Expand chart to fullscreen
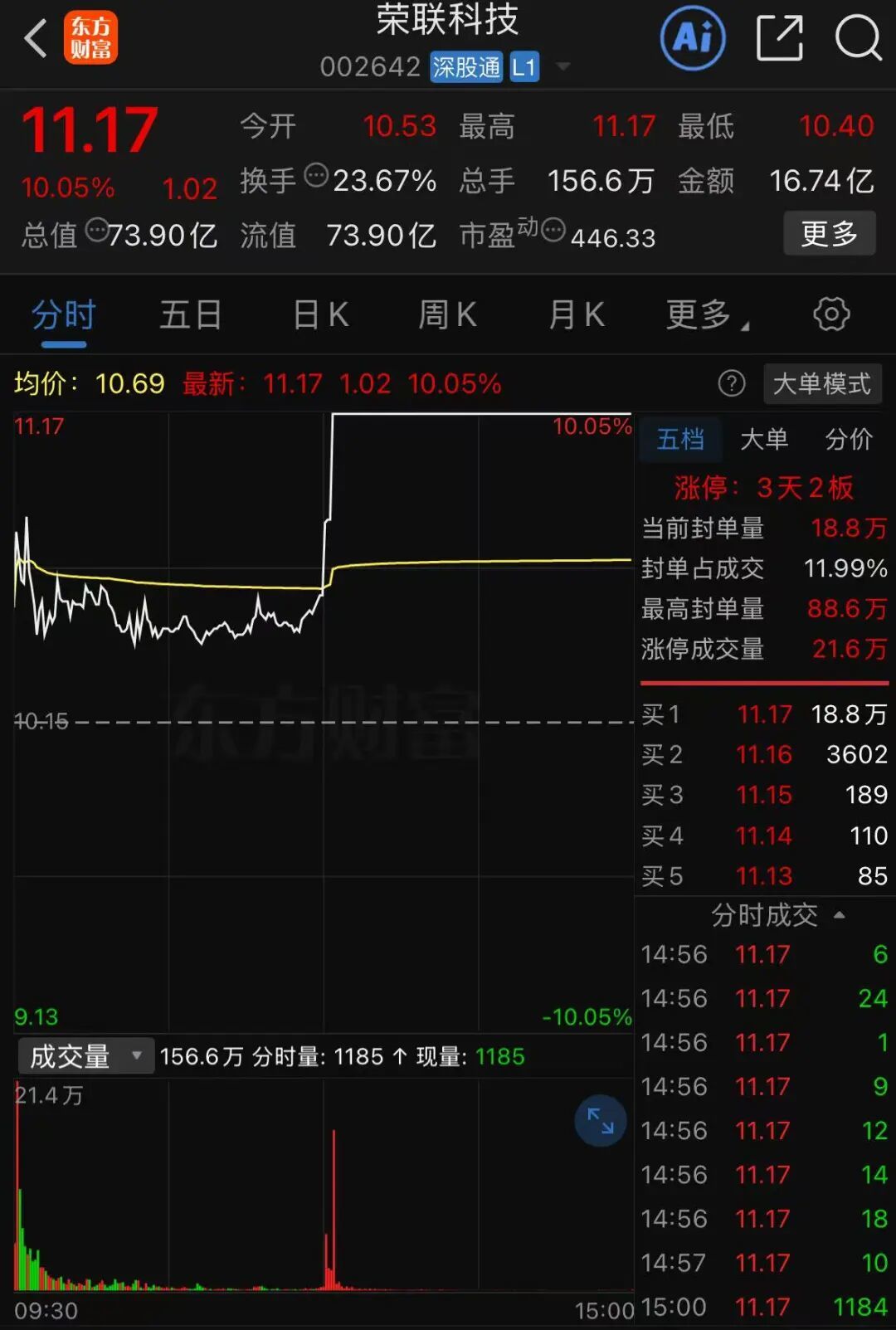Image resolution: width=896 pixels, height=1330 pixels. (x=600, y=1121)
